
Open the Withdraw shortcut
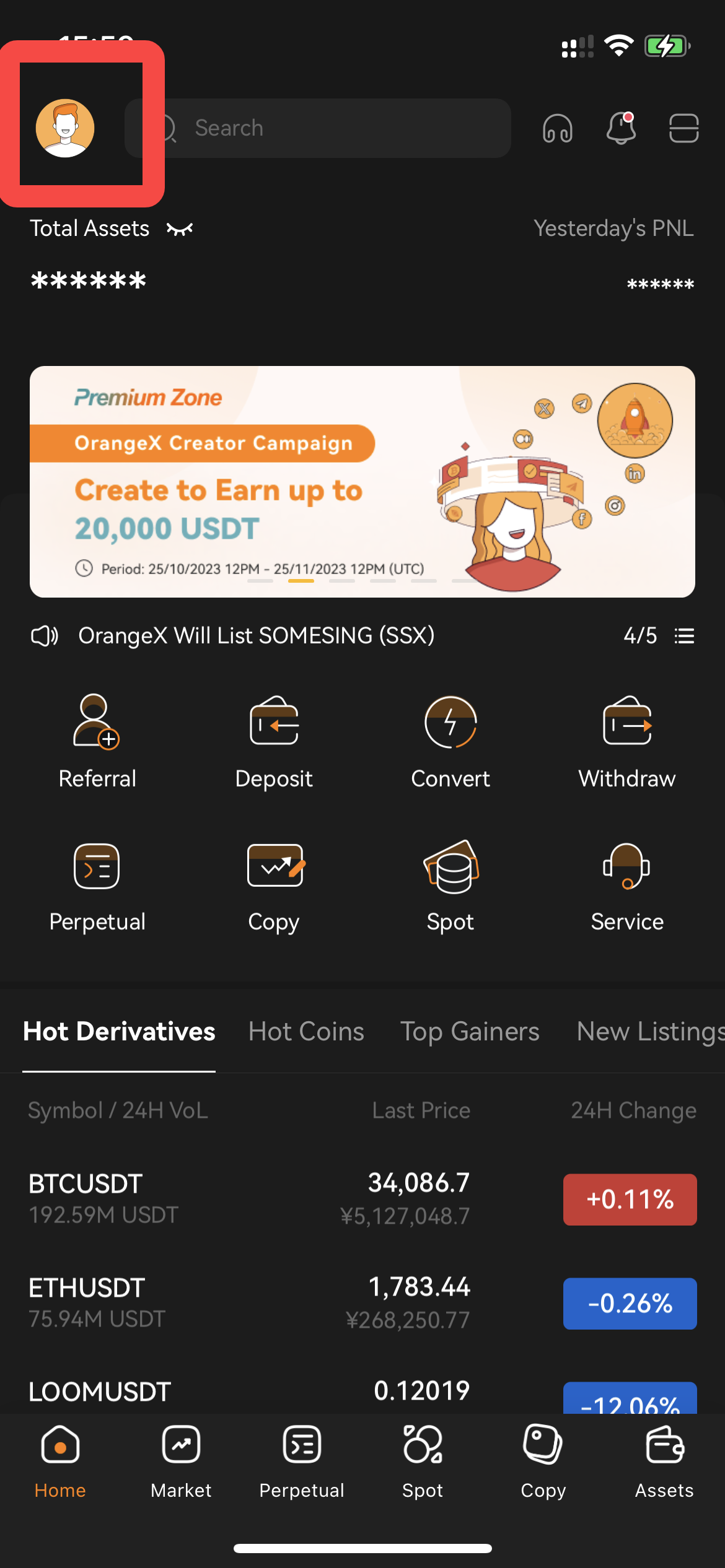pos(627,741)
